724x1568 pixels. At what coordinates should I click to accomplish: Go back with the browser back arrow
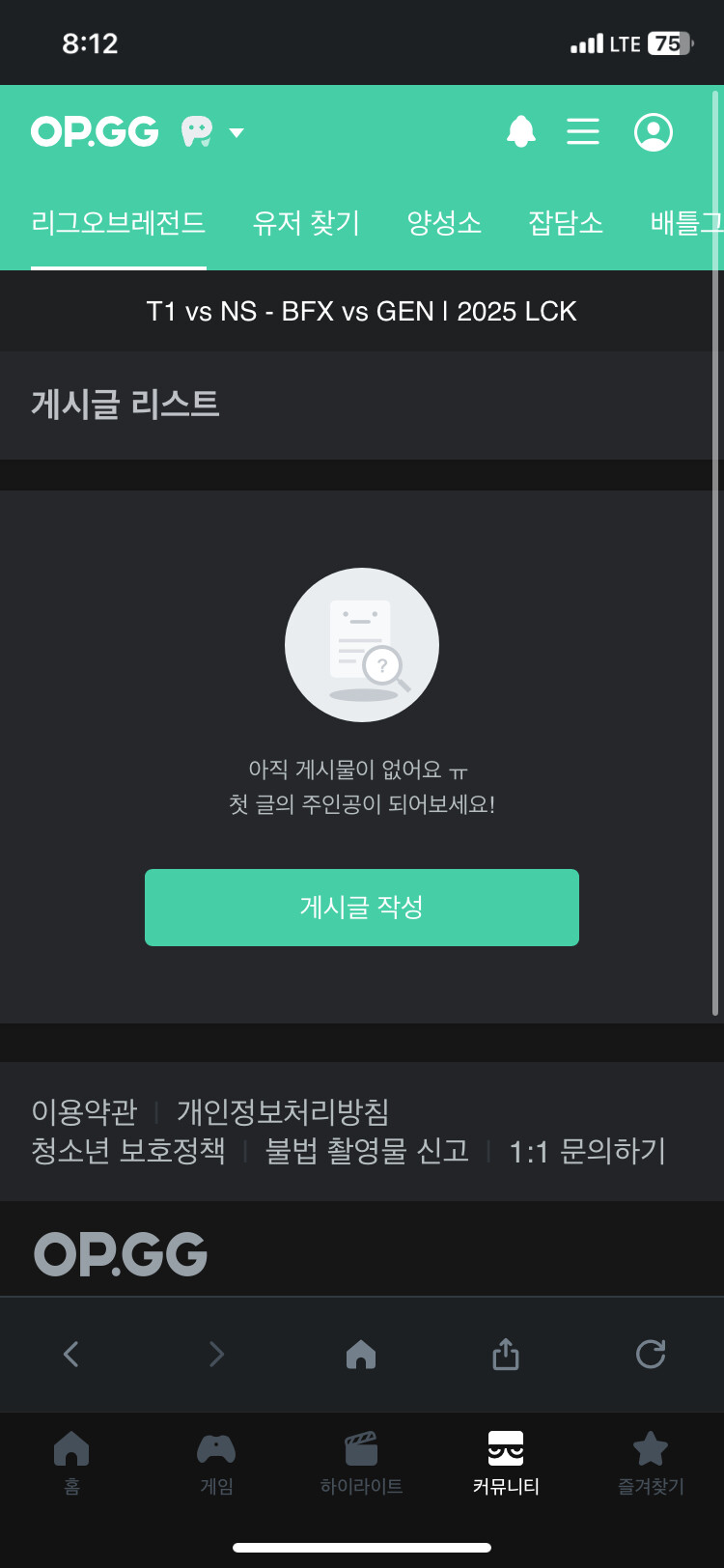tap(71, 1354)
